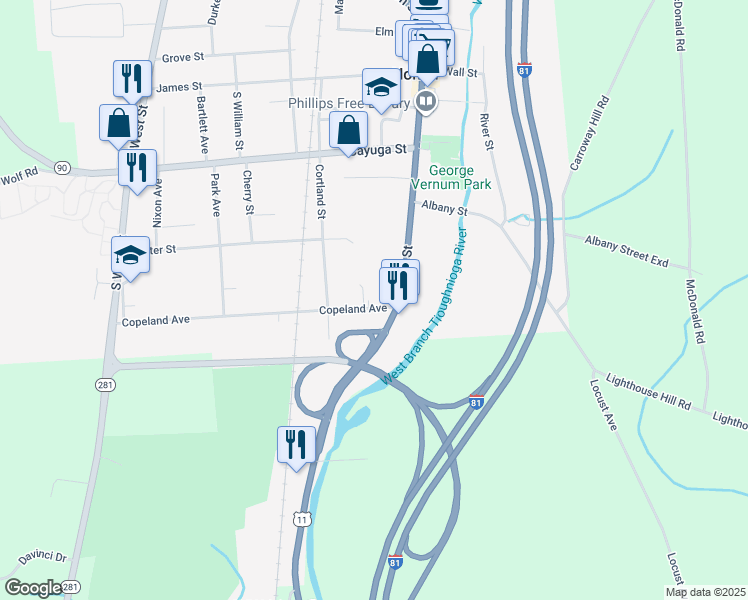Viewport: 748px width, 600px height.
Task: Tap the restaurant marker near James St
Action: [133, 79]
